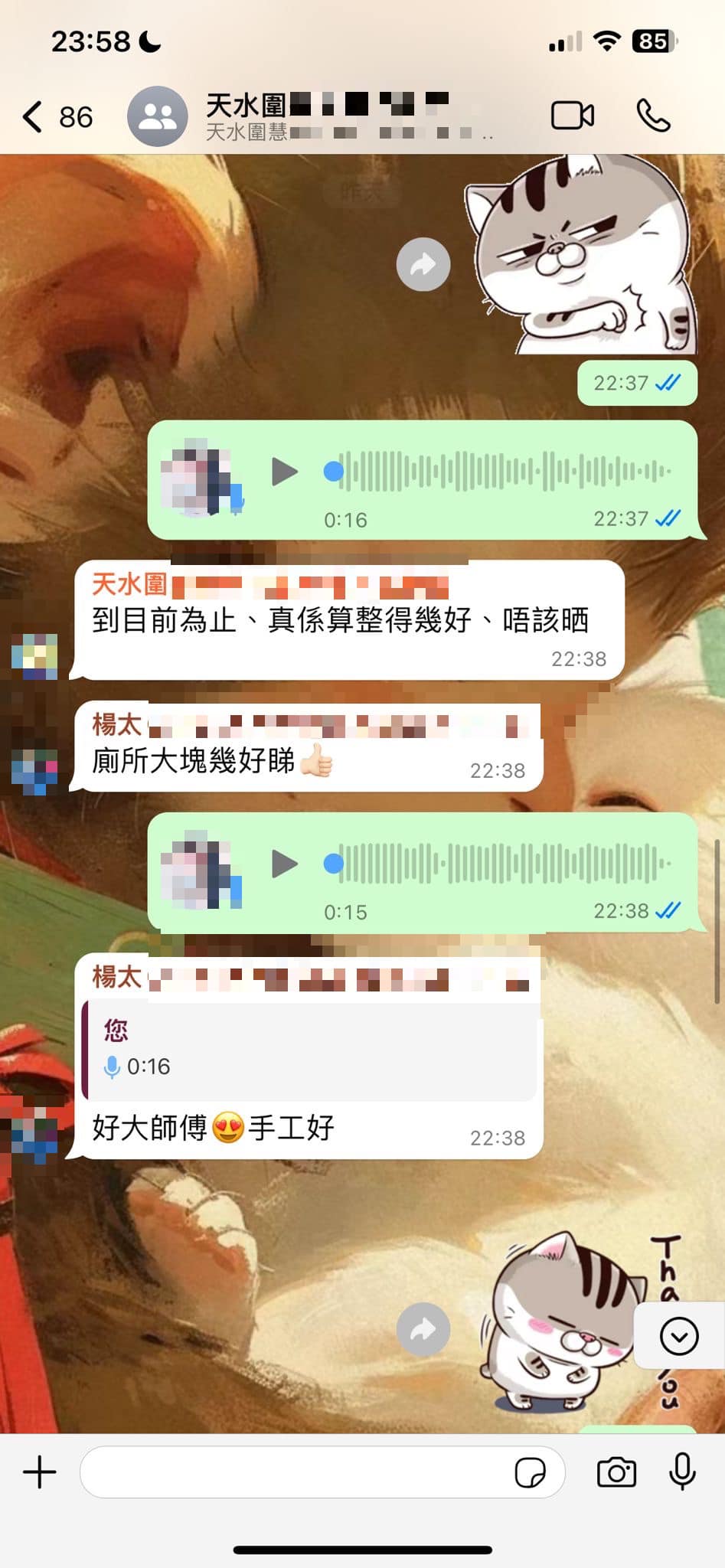The height and width of the screenshot is (1568, 725).
Task: Forward the grumpy cat sticker
Action: (423, 265)
